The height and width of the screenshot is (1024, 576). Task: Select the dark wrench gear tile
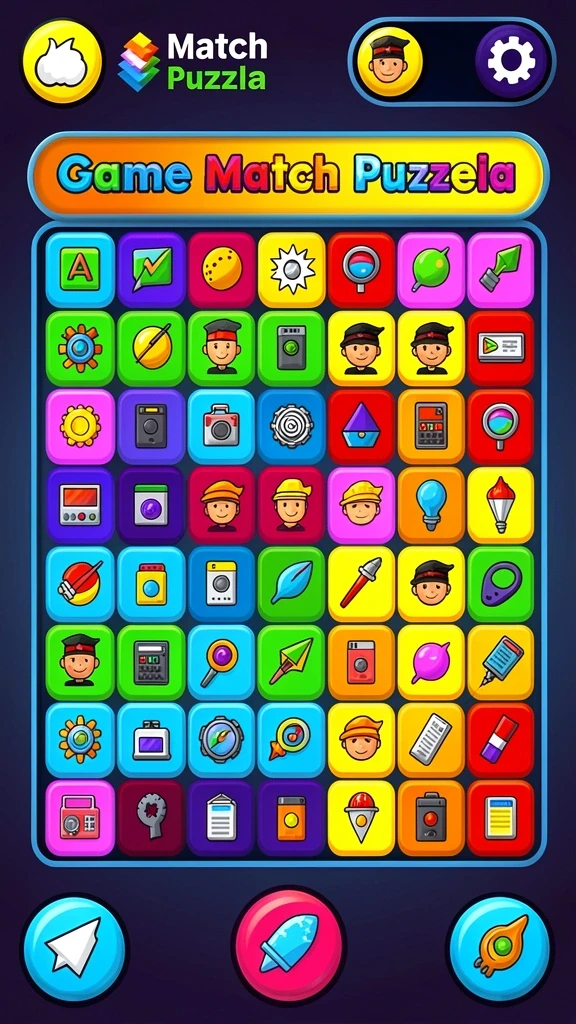click(151, 817)
